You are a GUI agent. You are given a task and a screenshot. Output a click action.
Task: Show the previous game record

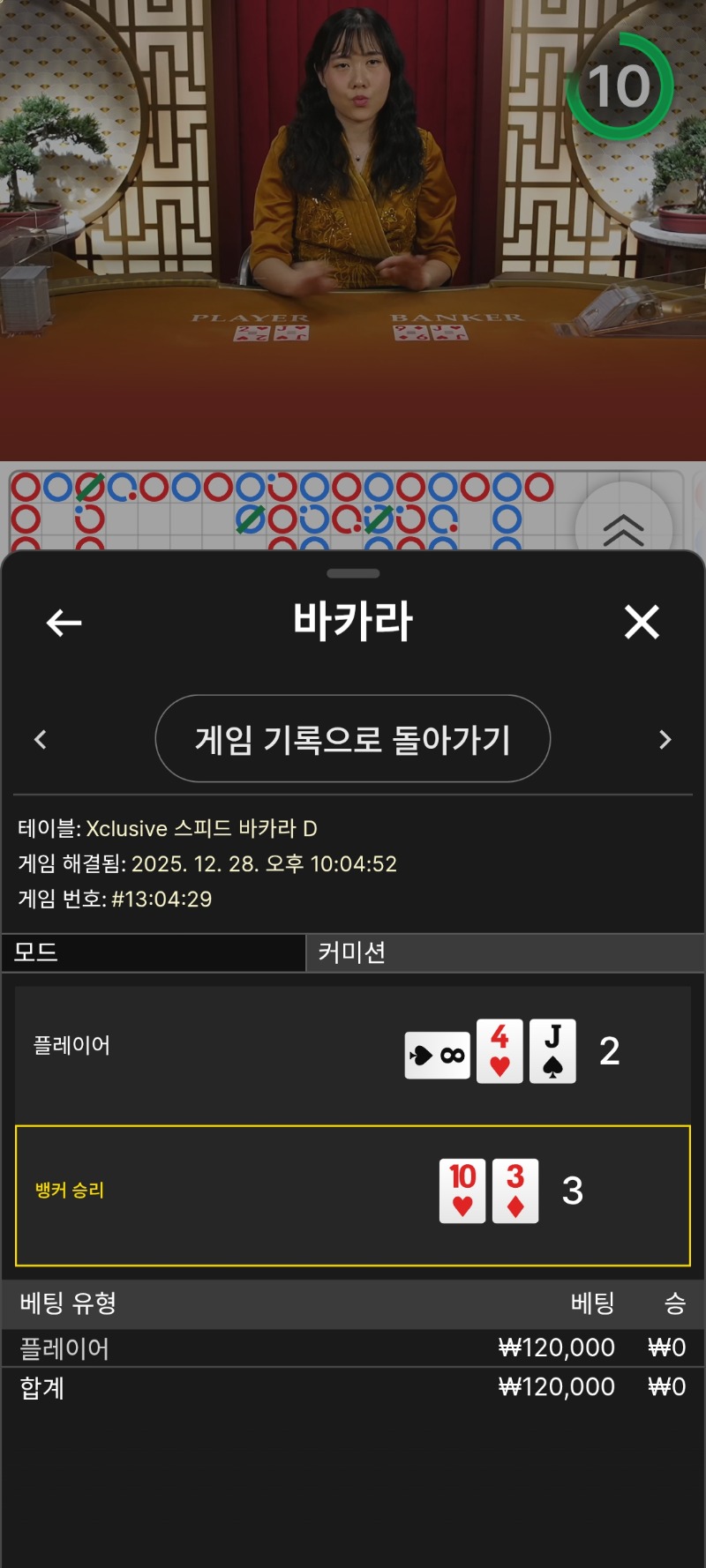point(41,739)
